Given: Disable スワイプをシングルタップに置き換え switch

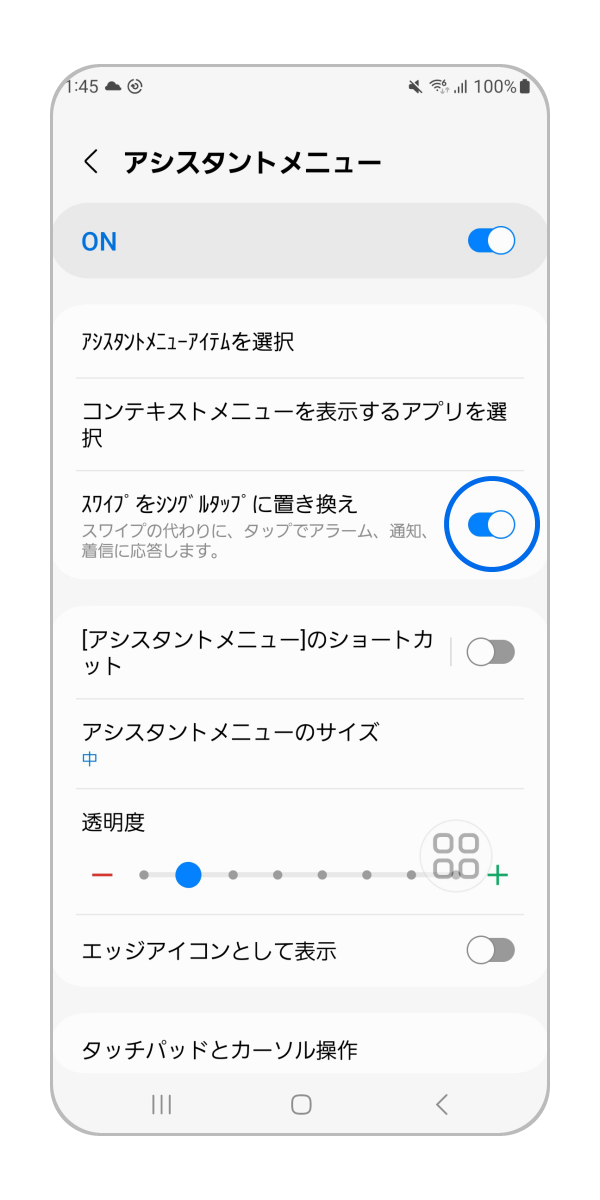Looking at the screenshot, I should 491,524.
